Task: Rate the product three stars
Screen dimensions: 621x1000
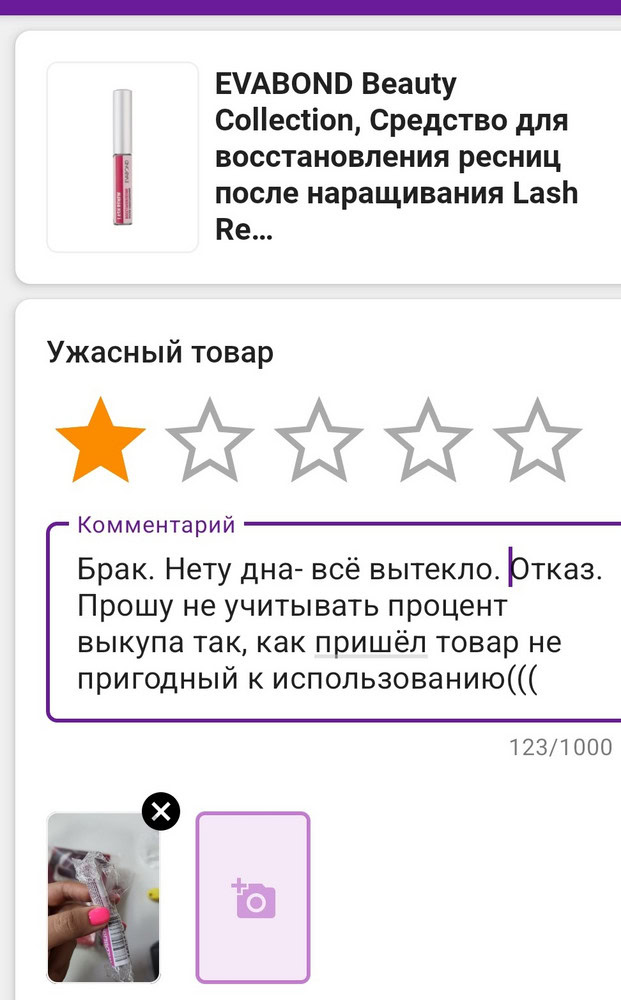Action: (x=318, y=441)
